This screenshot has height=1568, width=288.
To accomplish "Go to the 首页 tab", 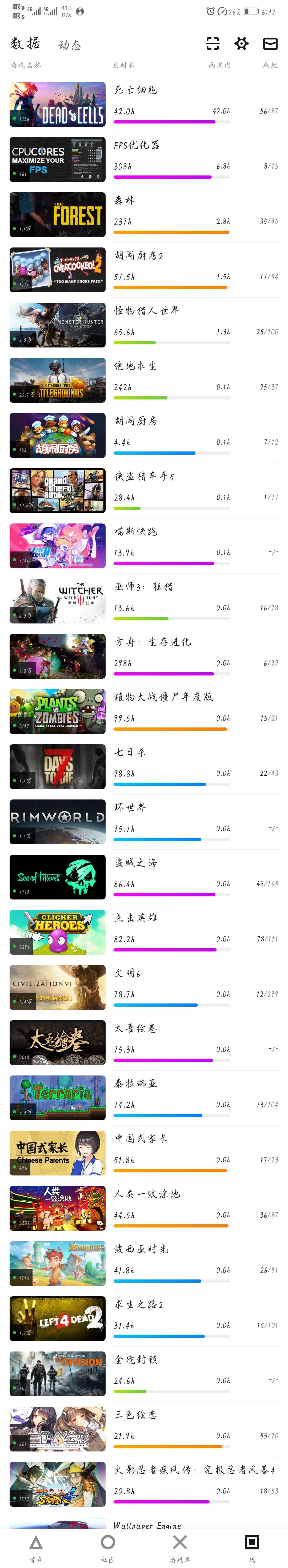I will tap(36, 1547).
